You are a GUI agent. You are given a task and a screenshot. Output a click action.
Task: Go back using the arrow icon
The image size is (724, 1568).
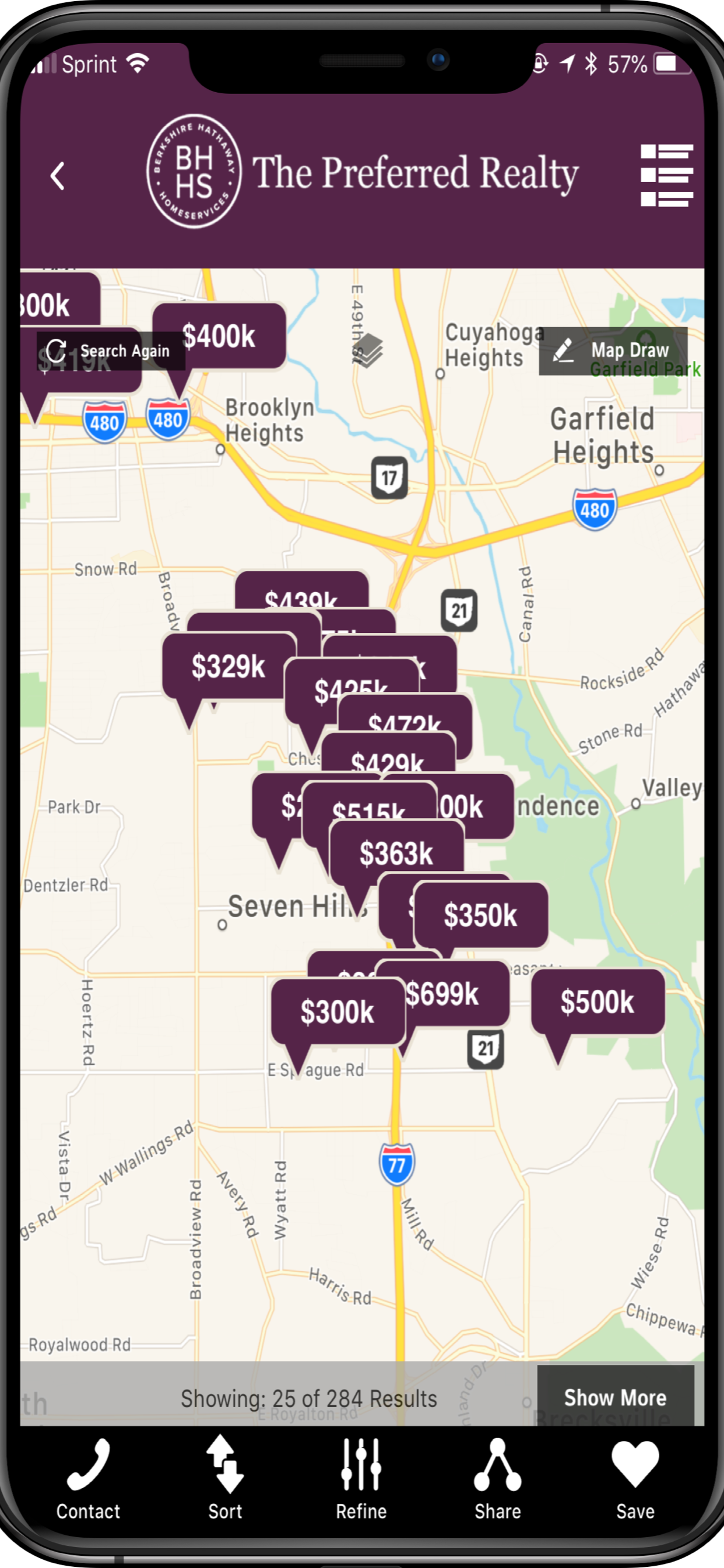tap(57, 177)
